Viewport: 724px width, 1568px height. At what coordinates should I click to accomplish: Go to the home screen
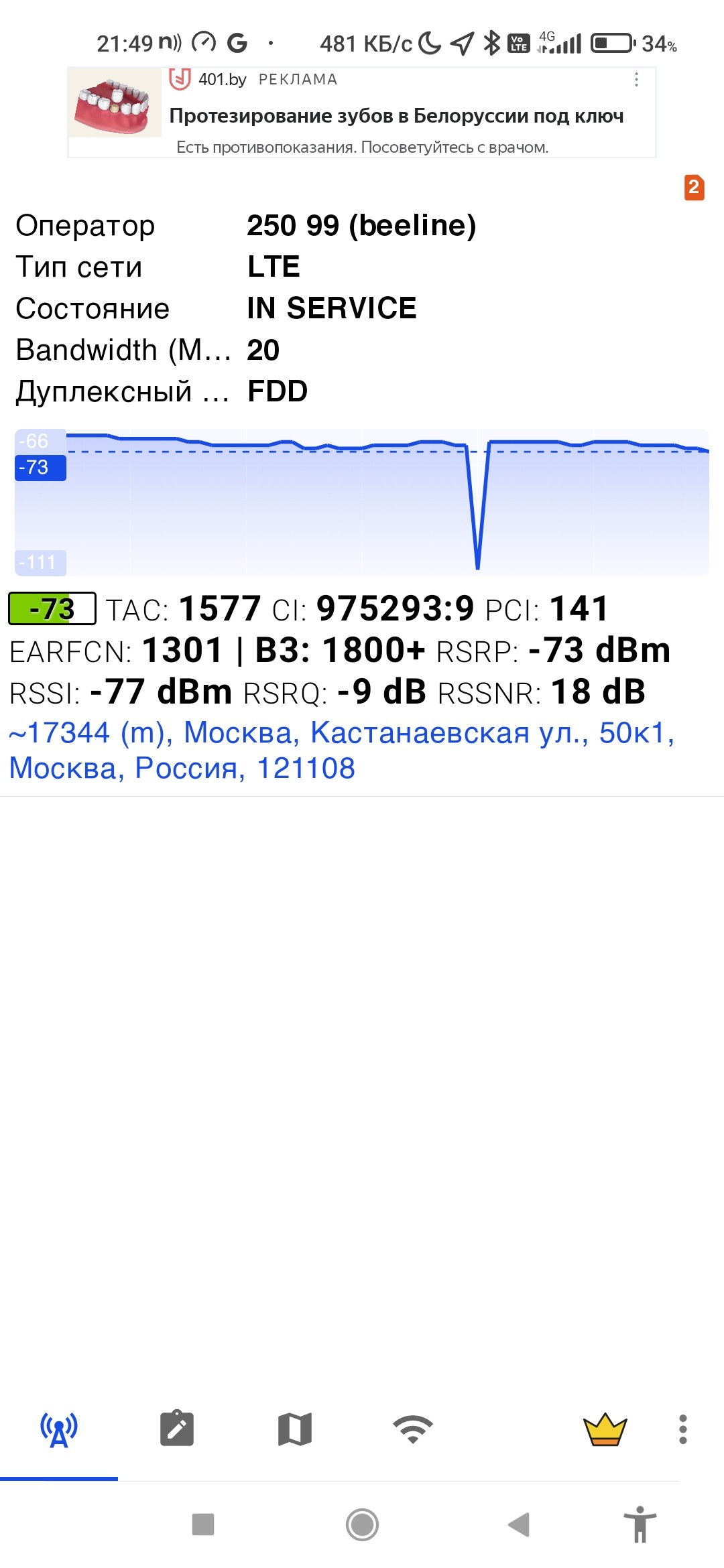pyautogui.click(x=362, y=1524)
